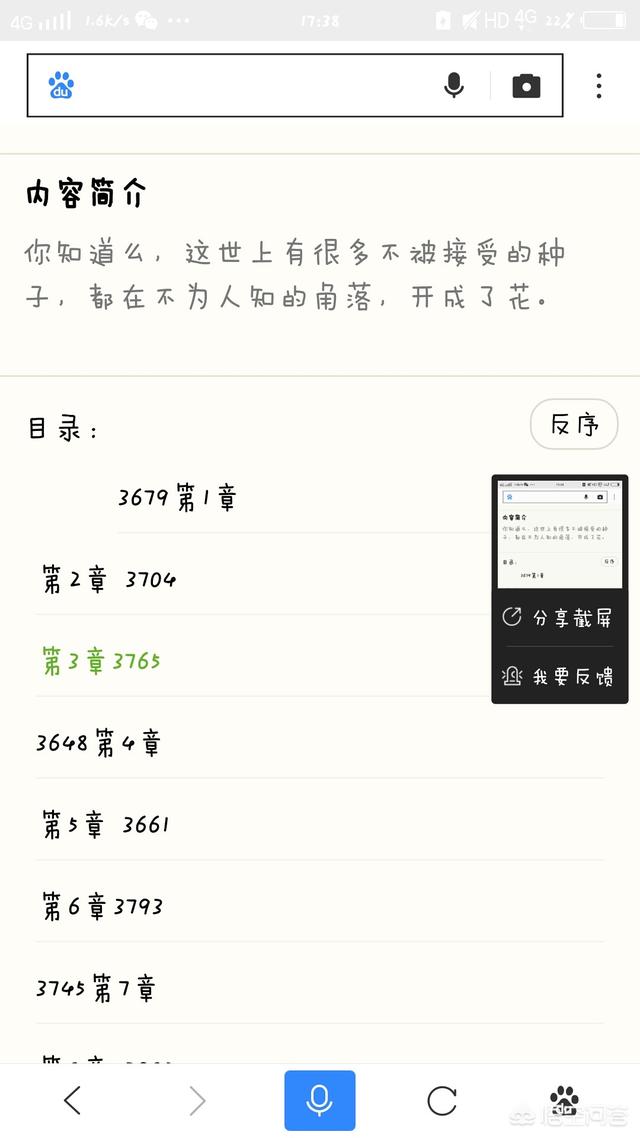Share the screenshot via 分享截屏
The width and height of the screenshot is (640, 1138).
click(x=558, y=618)
